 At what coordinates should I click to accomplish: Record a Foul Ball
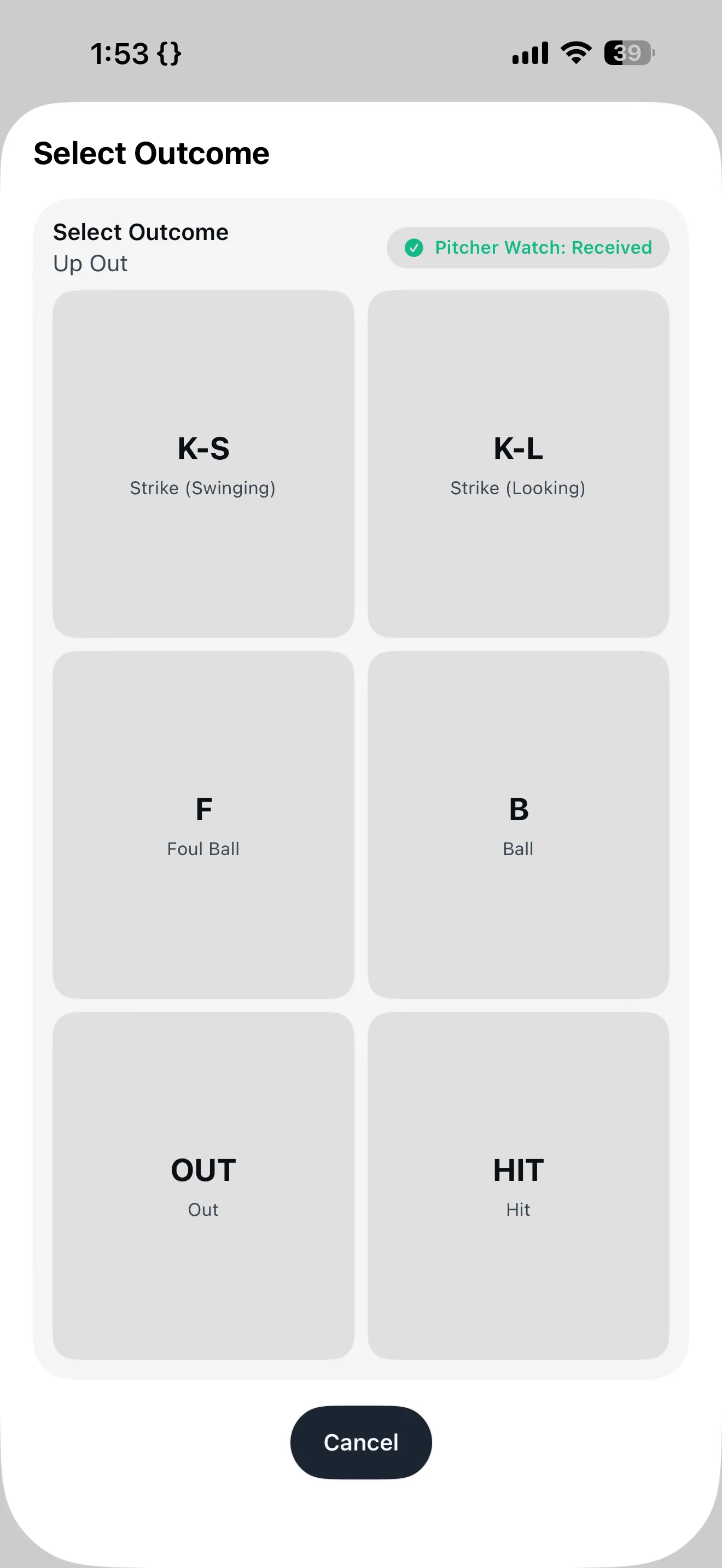203,825
